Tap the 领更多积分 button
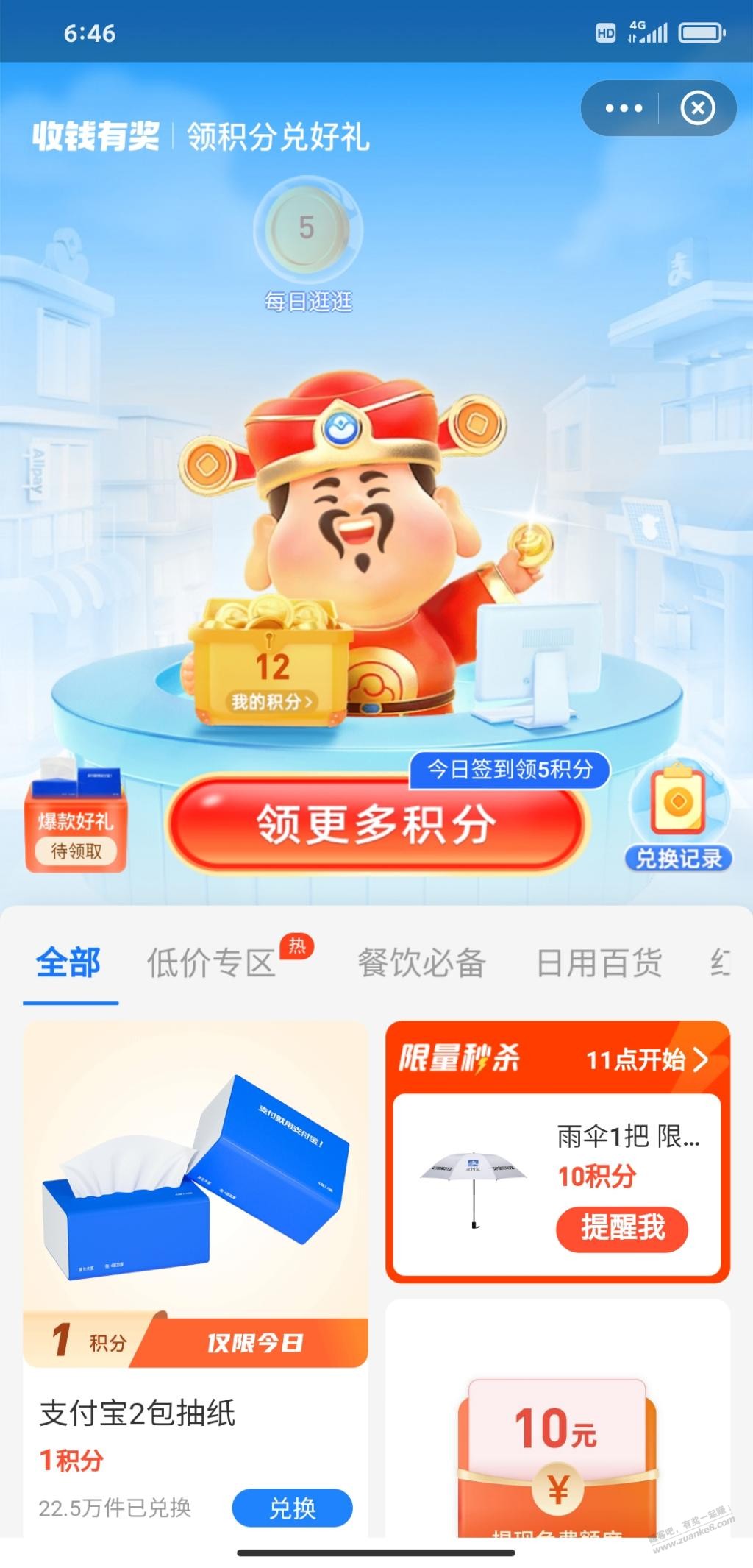 coord(376,823)
